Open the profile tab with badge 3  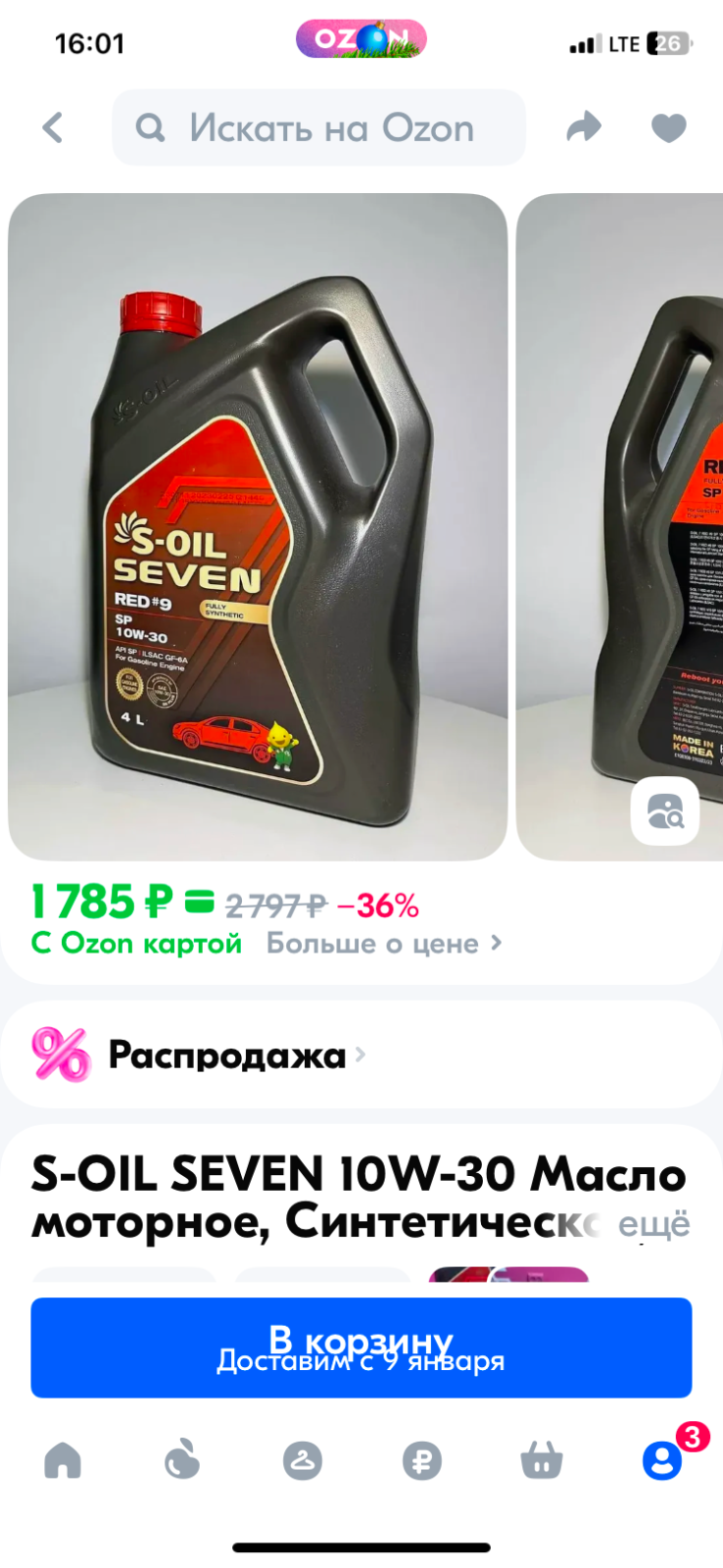click(x=663, y=1460)
